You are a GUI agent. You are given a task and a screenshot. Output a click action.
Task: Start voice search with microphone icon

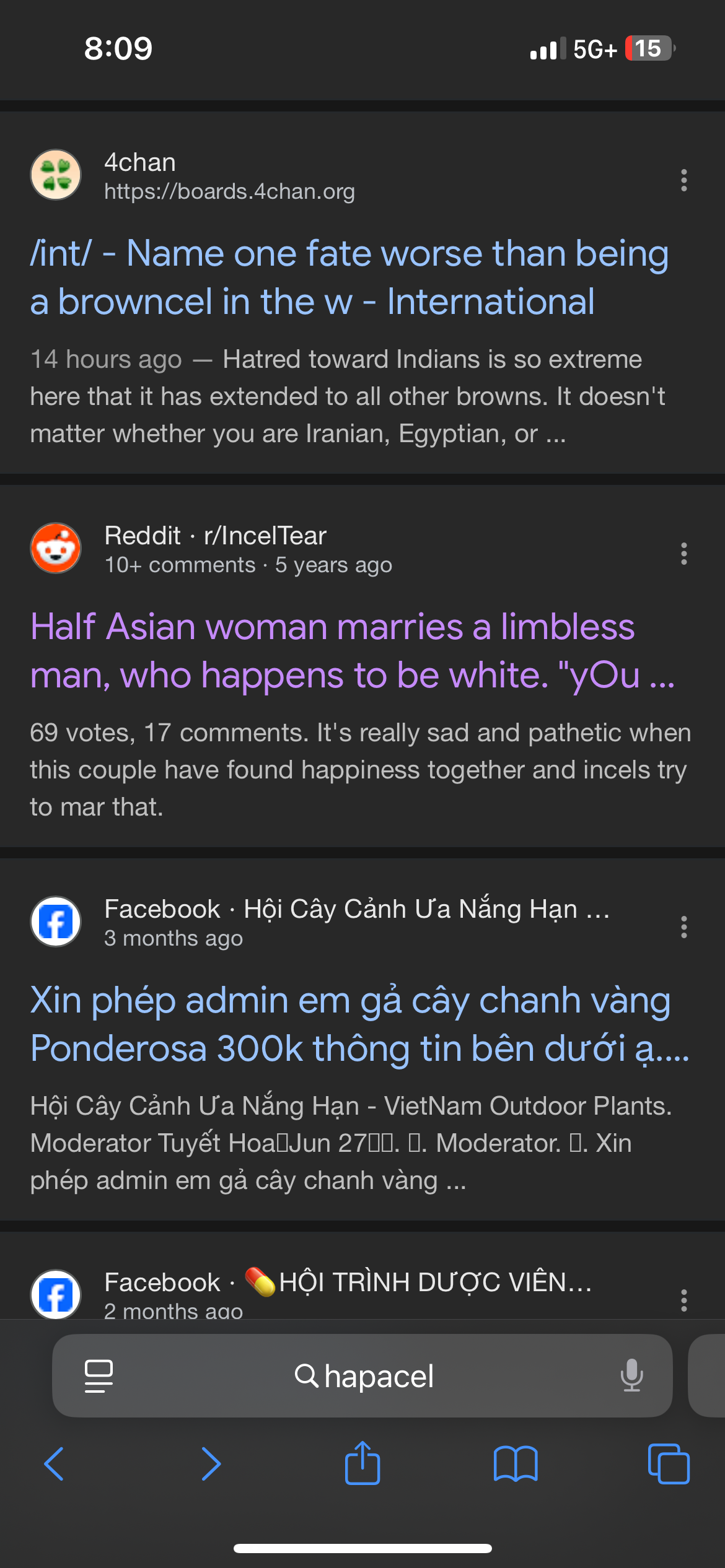pos(631,1376)
